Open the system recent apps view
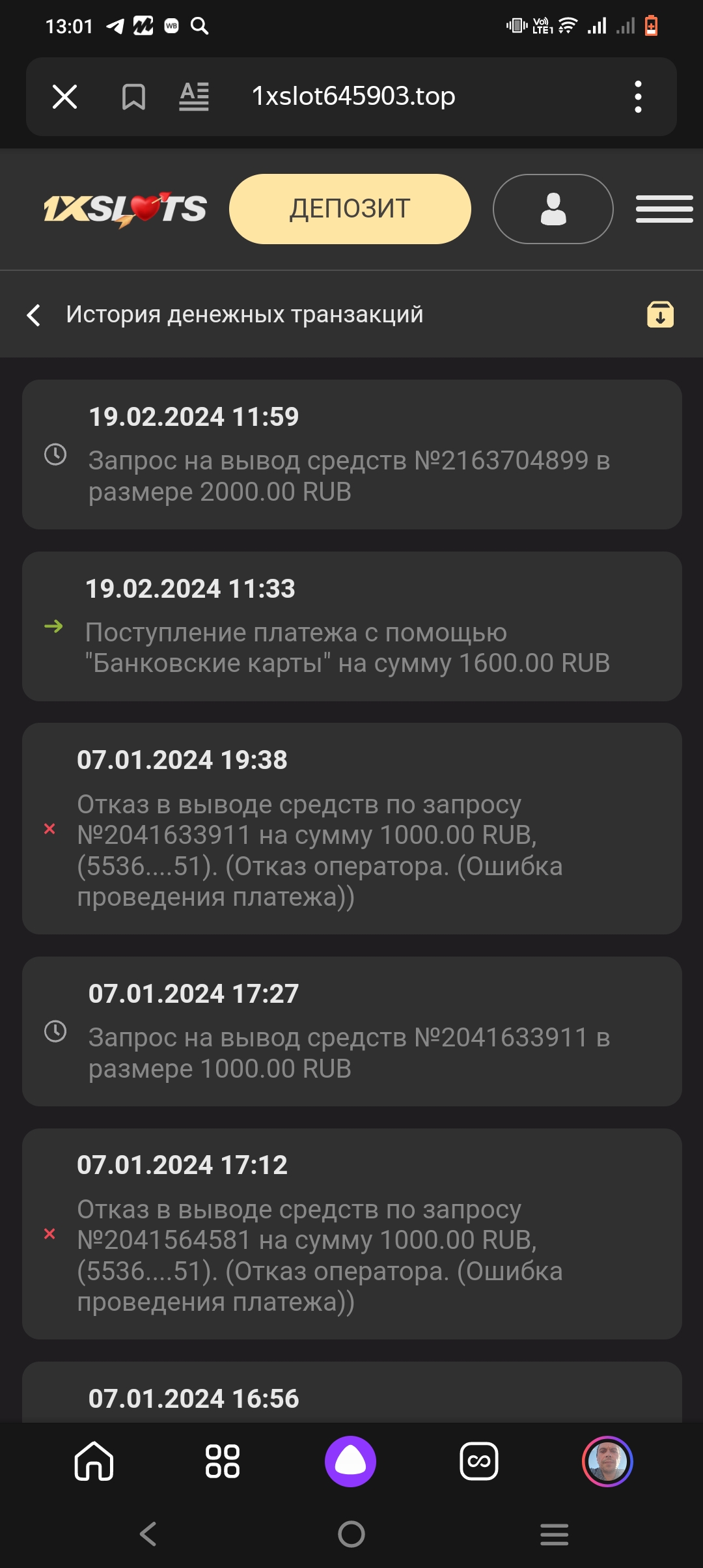 coord(554,1533)
